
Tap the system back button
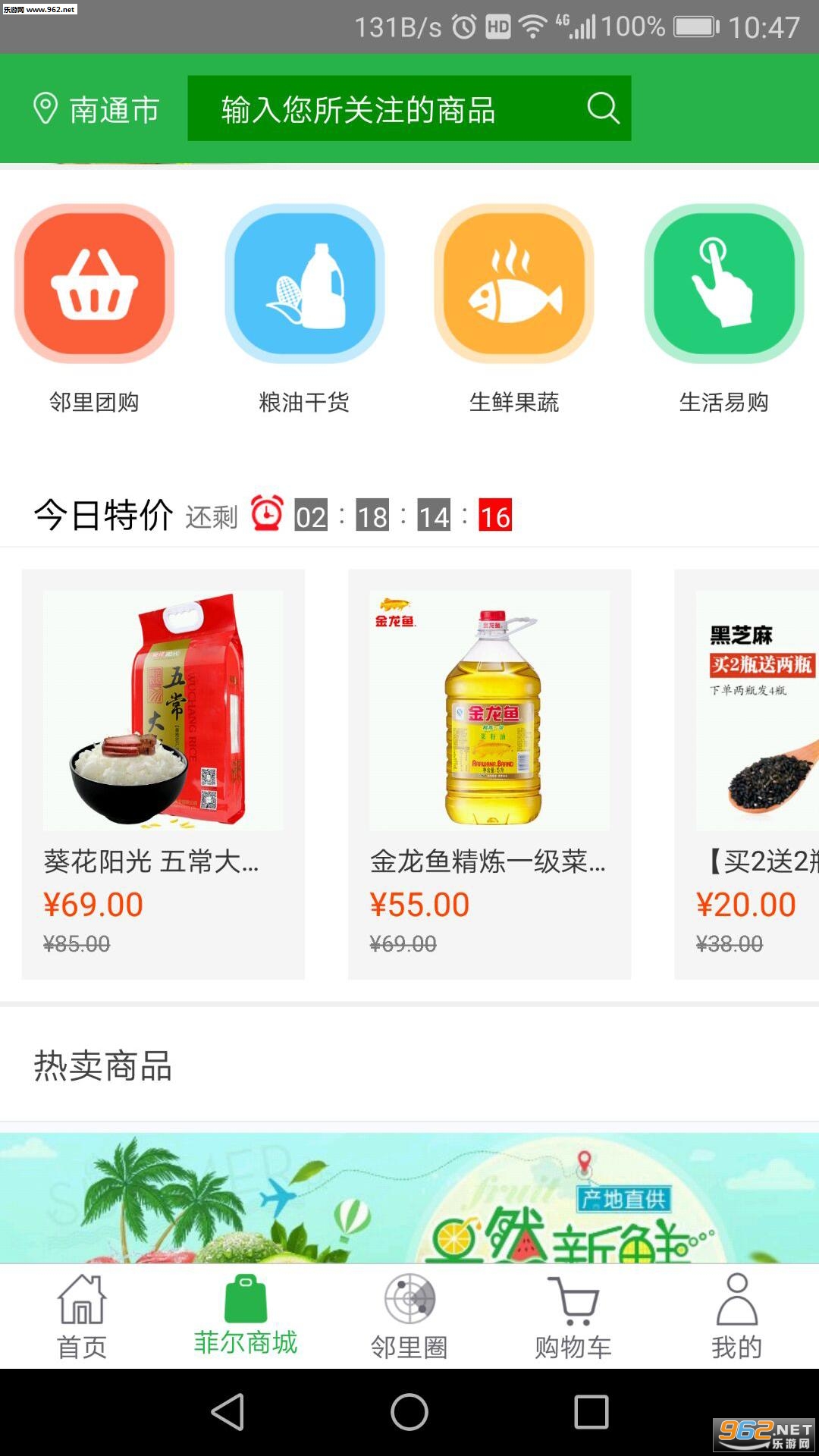tap(227, 1412)
